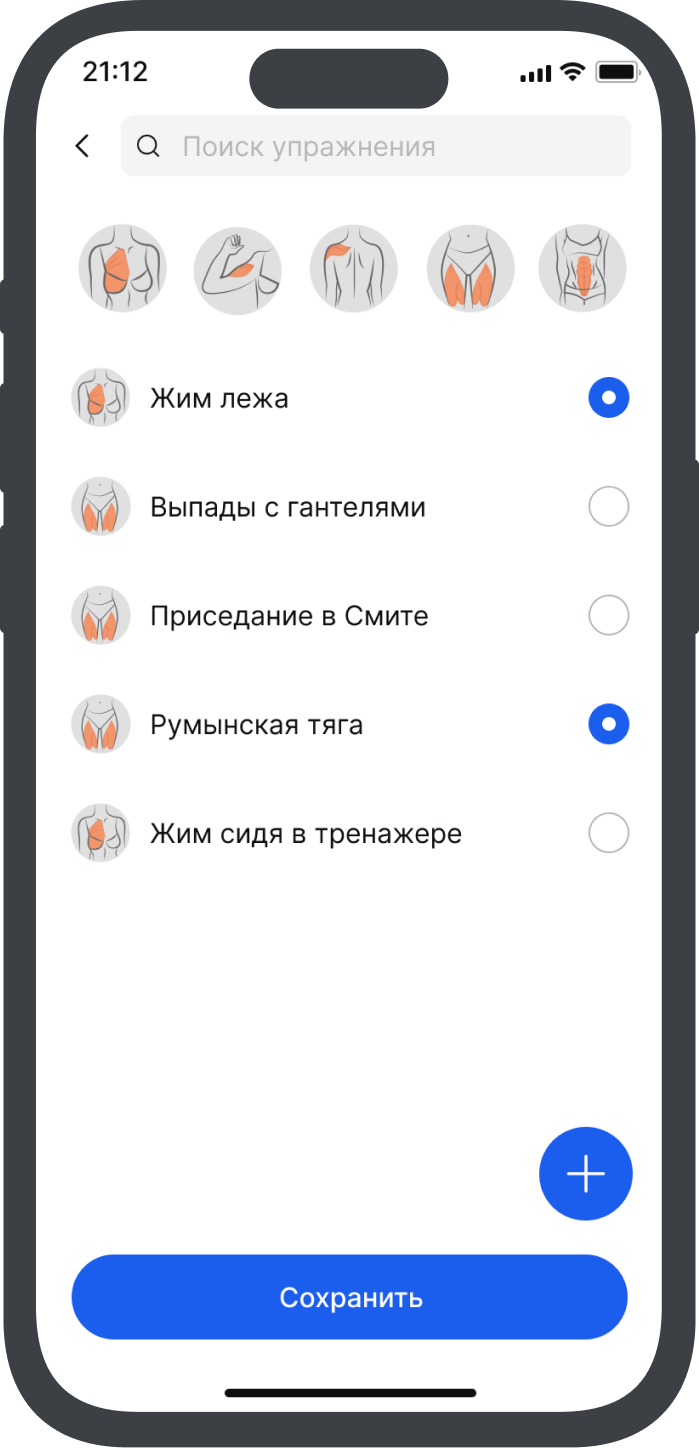Open the exercise search field

[376, 147]
